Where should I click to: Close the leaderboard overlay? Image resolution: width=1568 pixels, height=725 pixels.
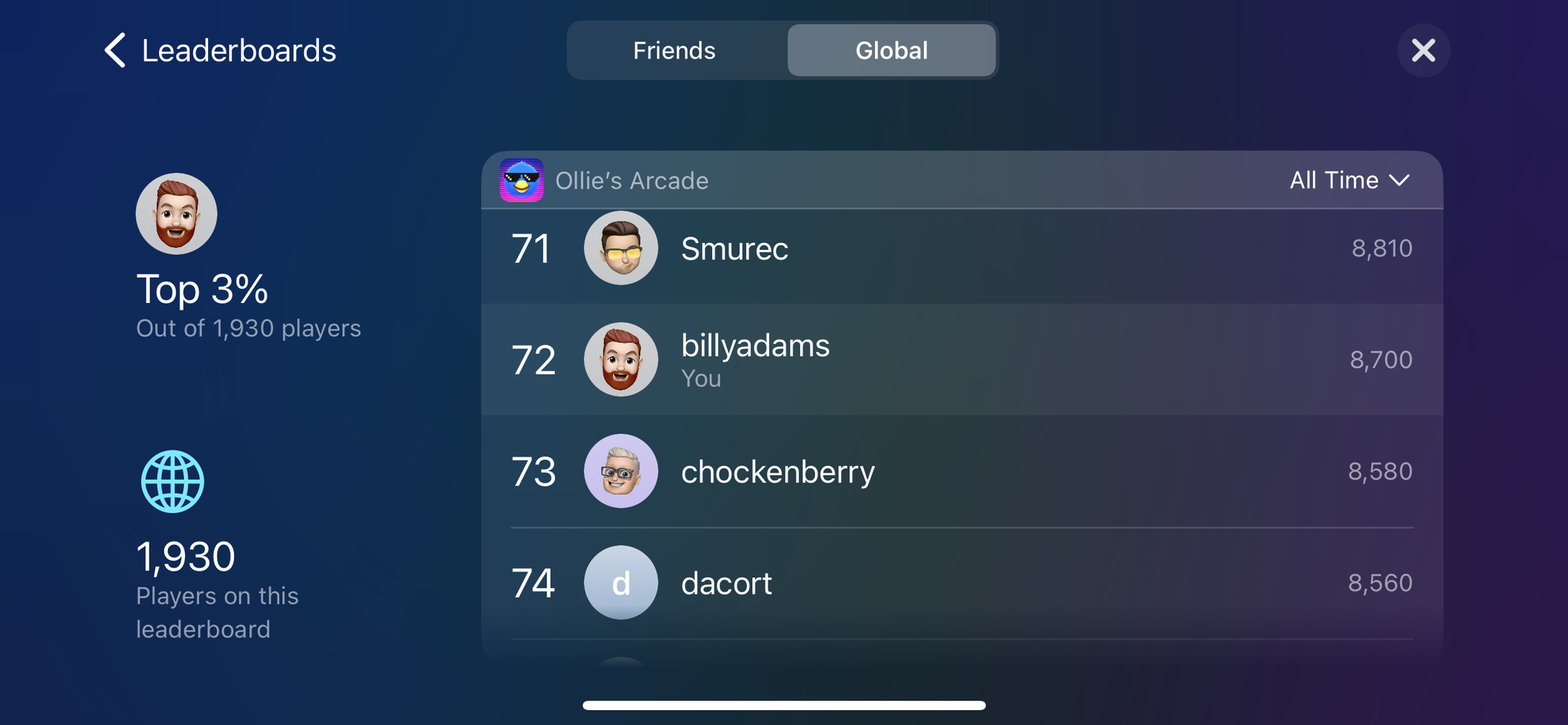pyautogui.click(x=1423, y=50)
